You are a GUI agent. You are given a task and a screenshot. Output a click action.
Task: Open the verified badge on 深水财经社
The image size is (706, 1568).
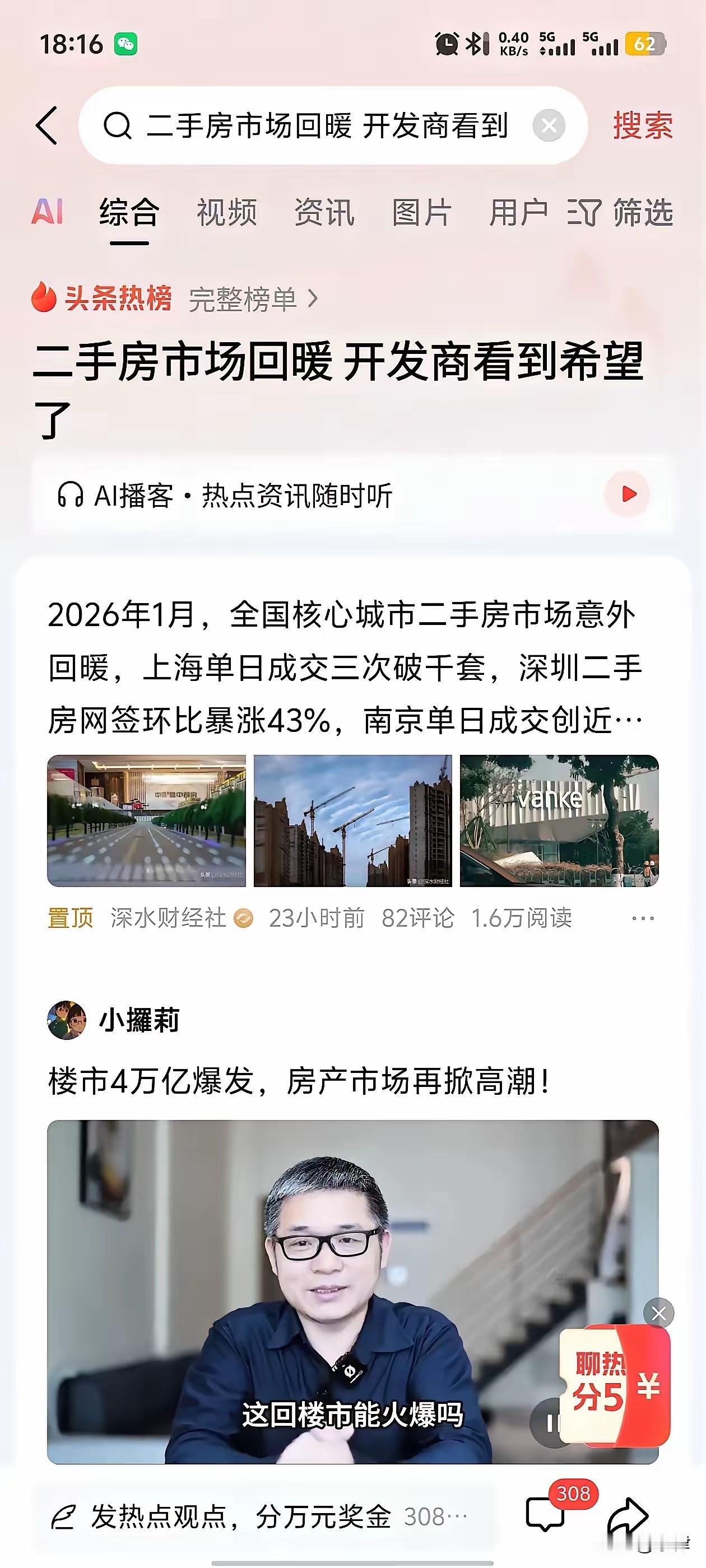(x=243, y=919)
